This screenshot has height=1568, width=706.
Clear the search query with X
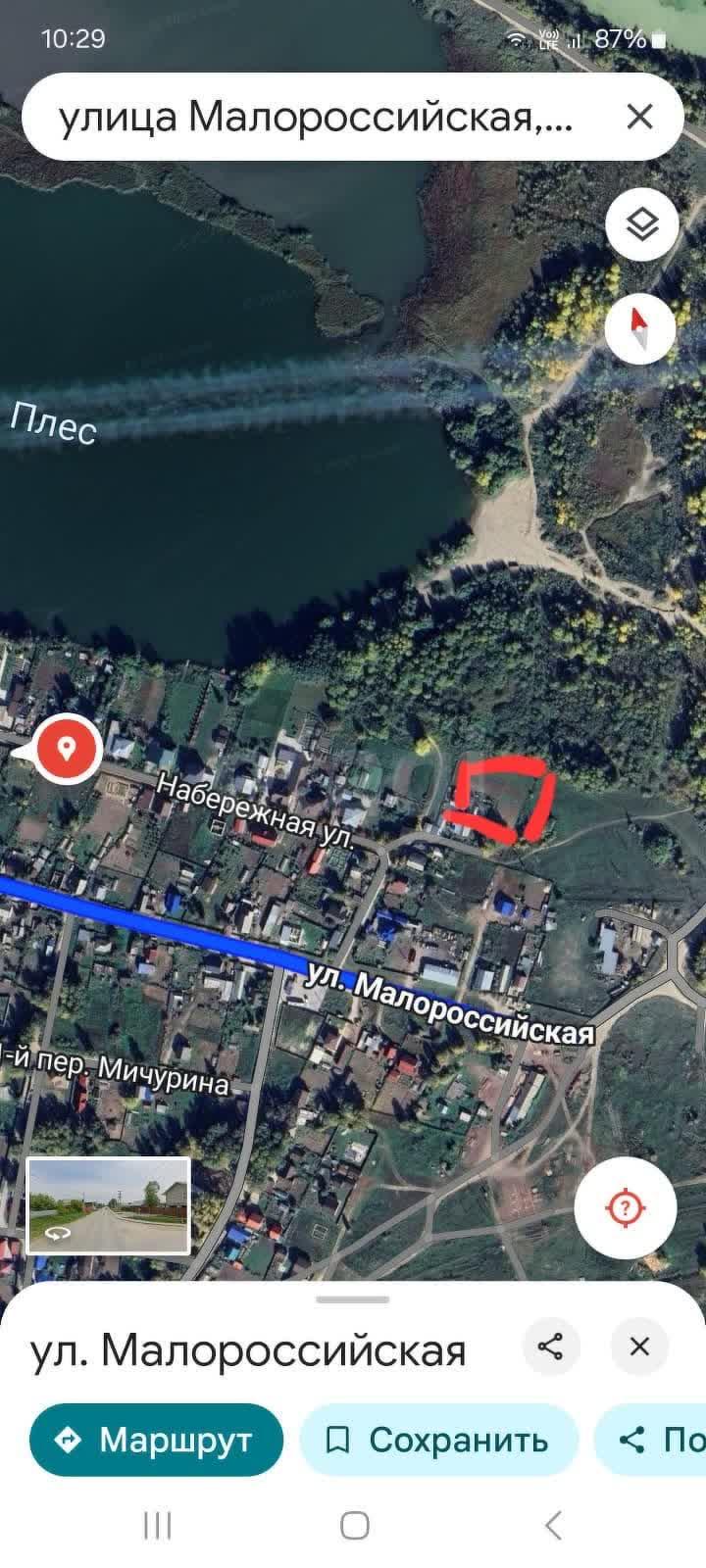tap(639, 118)
